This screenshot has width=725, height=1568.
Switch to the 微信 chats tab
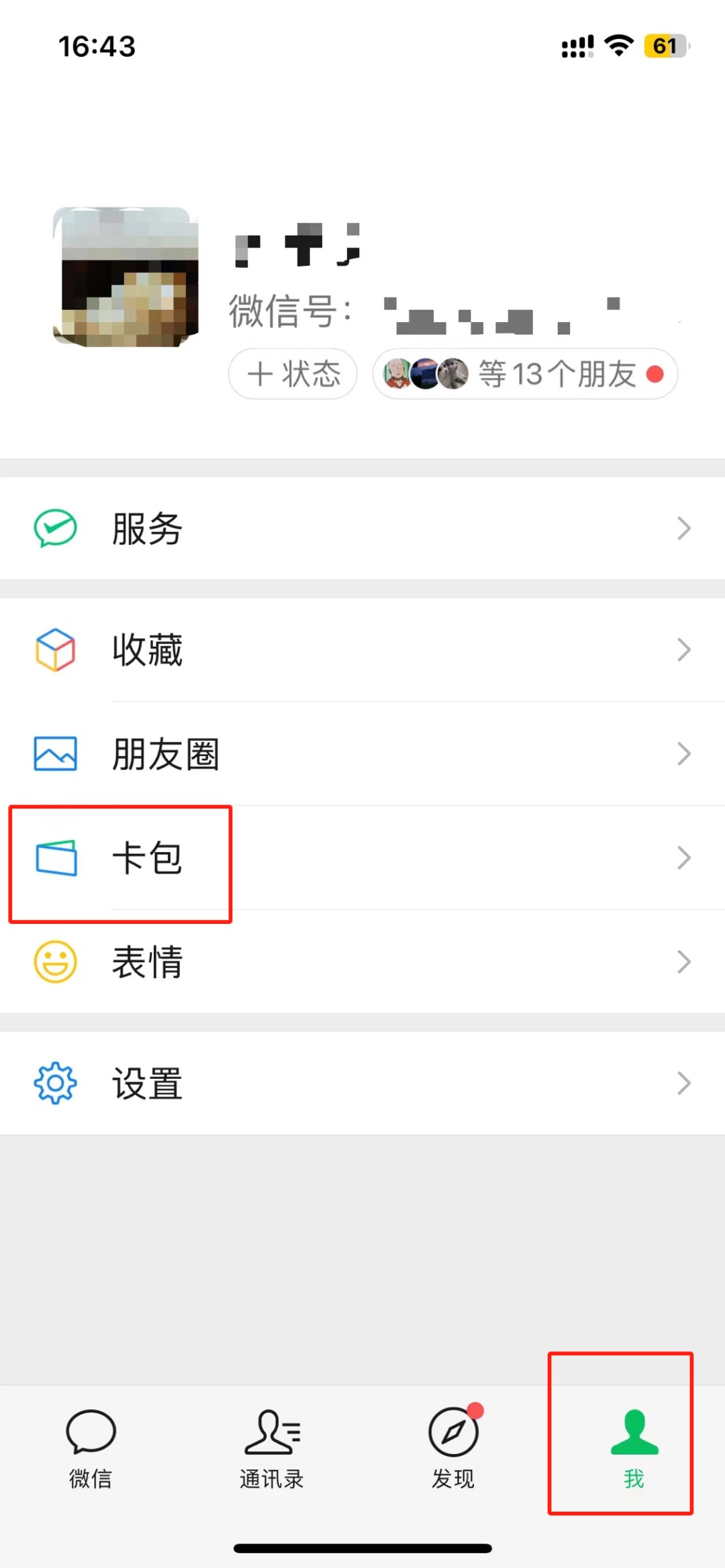pyautogui.click(x=91, y=1448)
